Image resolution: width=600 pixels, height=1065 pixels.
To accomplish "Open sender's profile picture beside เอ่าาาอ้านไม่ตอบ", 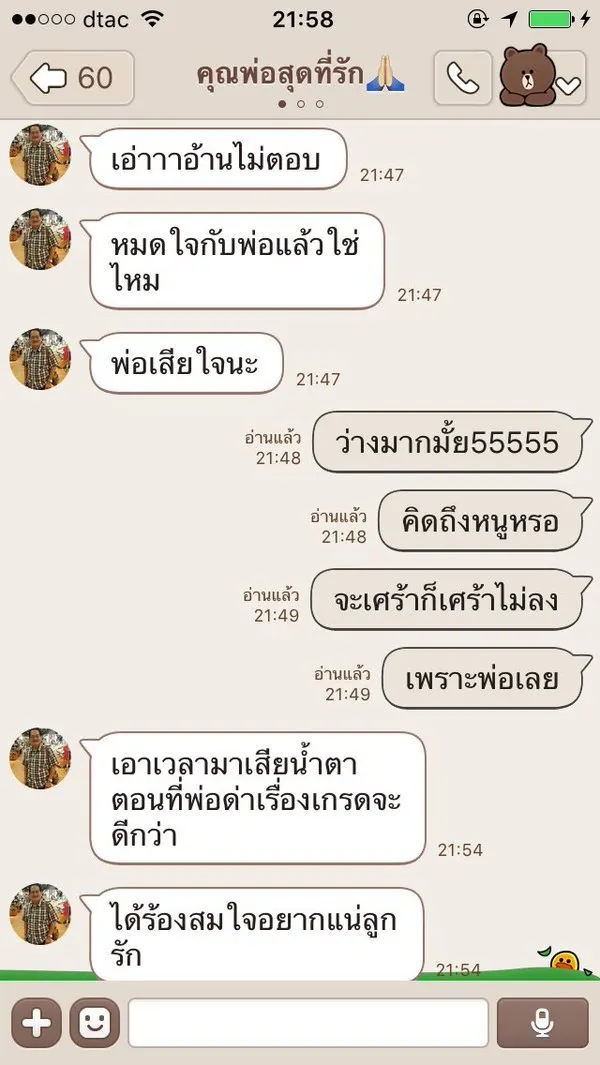I will click(40, 155).
